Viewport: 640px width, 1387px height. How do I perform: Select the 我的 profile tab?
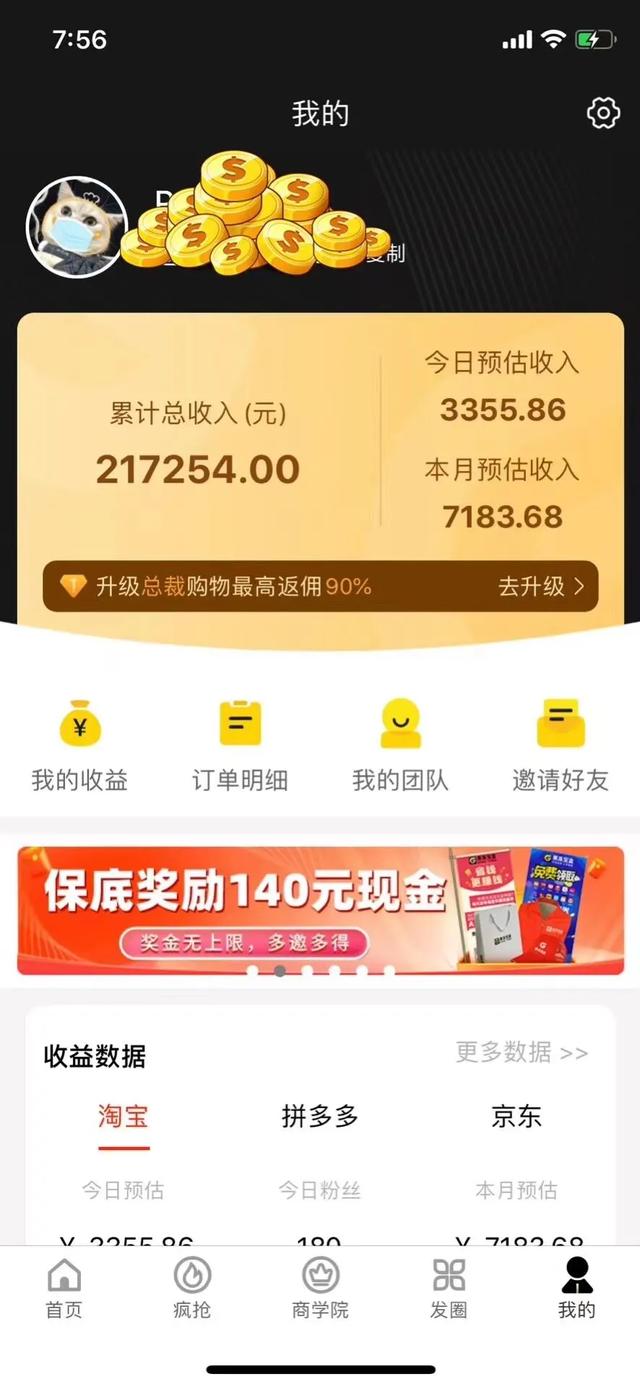click(576, 1288)
